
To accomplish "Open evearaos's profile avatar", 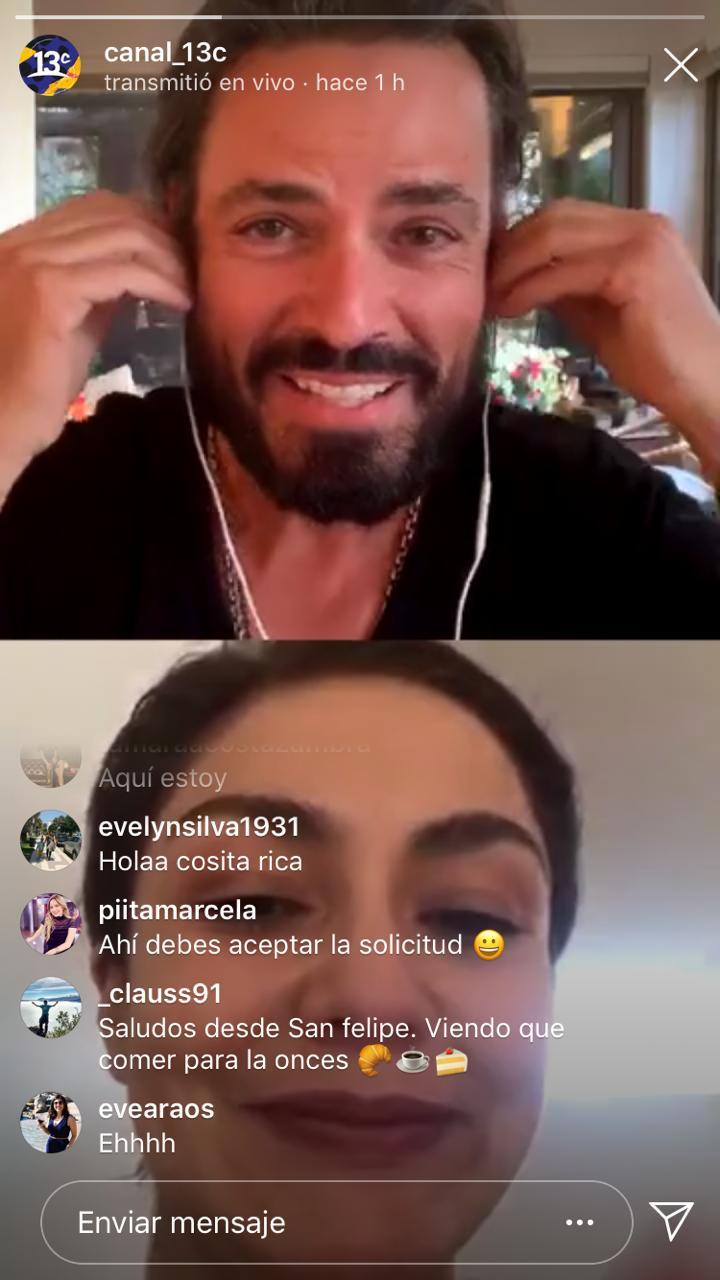I will tap(50, 1122).
